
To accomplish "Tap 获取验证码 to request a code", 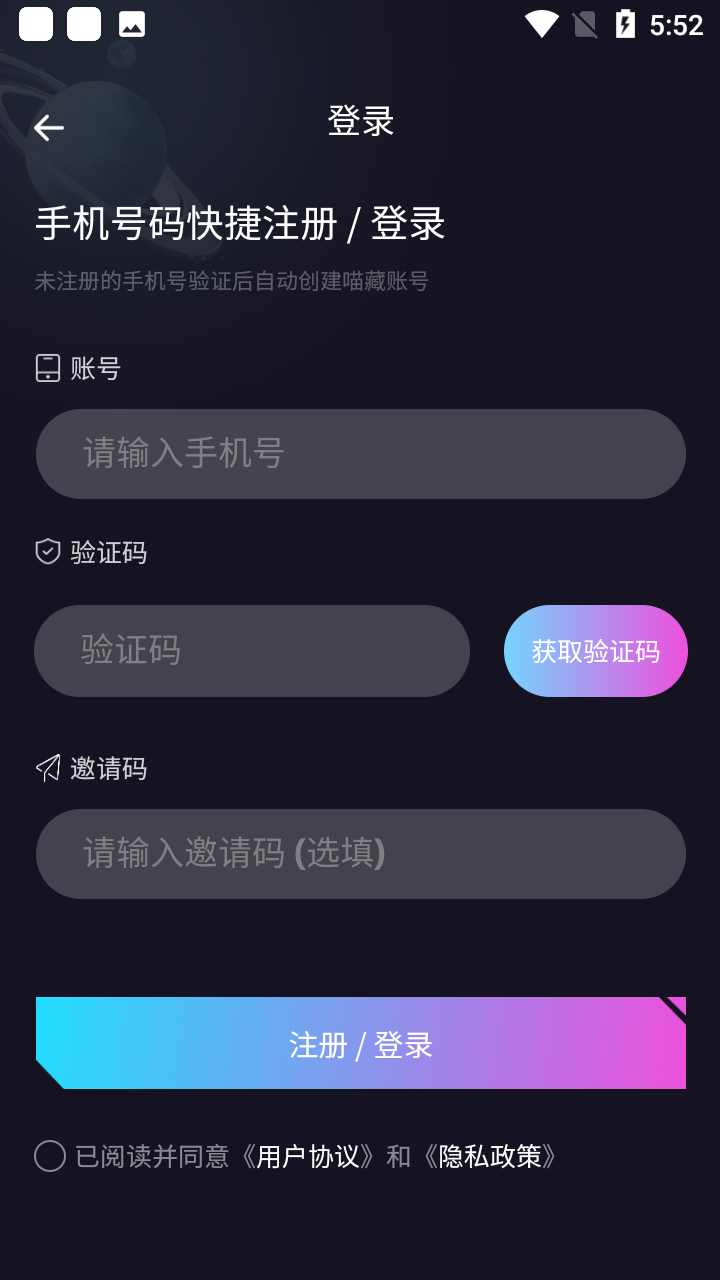I will coord(595,650).
